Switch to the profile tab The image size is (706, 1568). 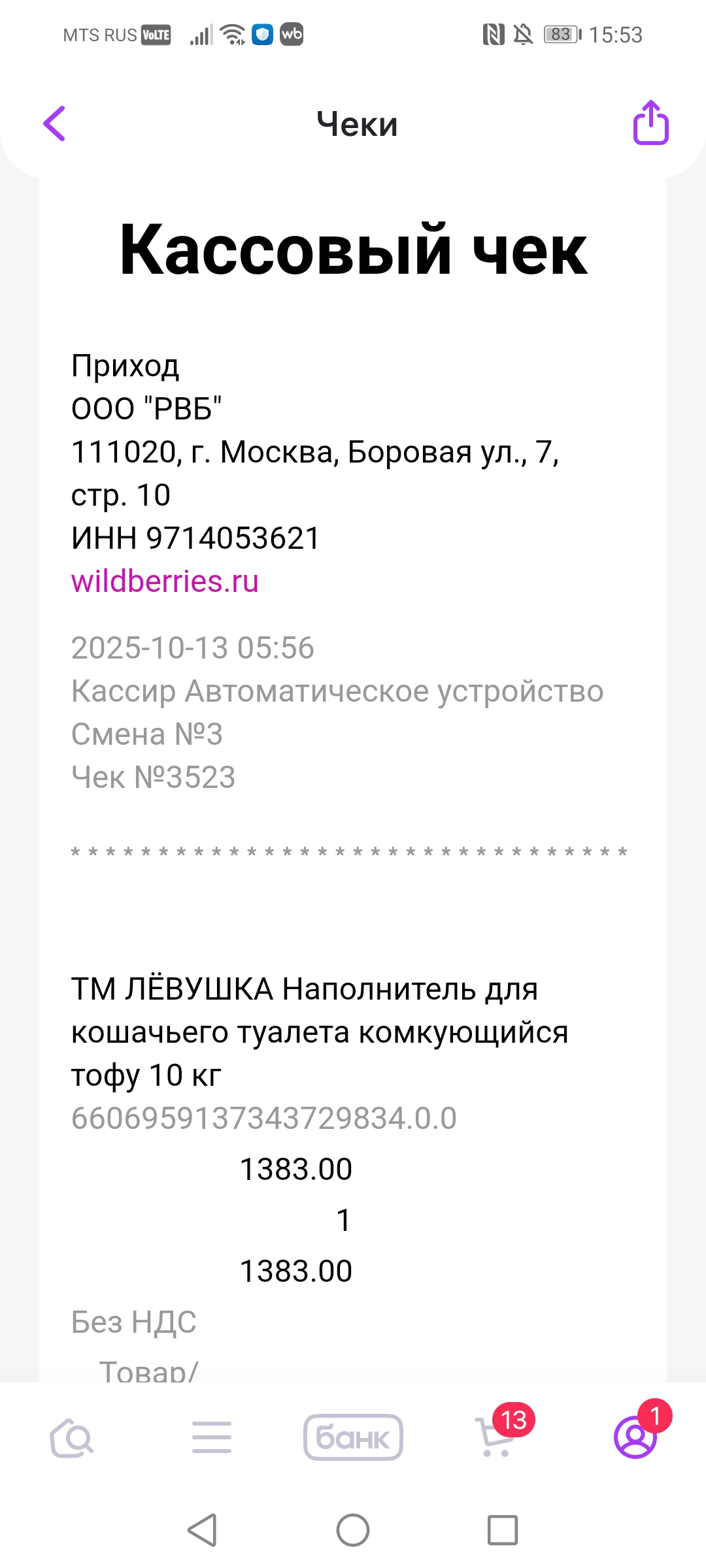click(635, 1437)
